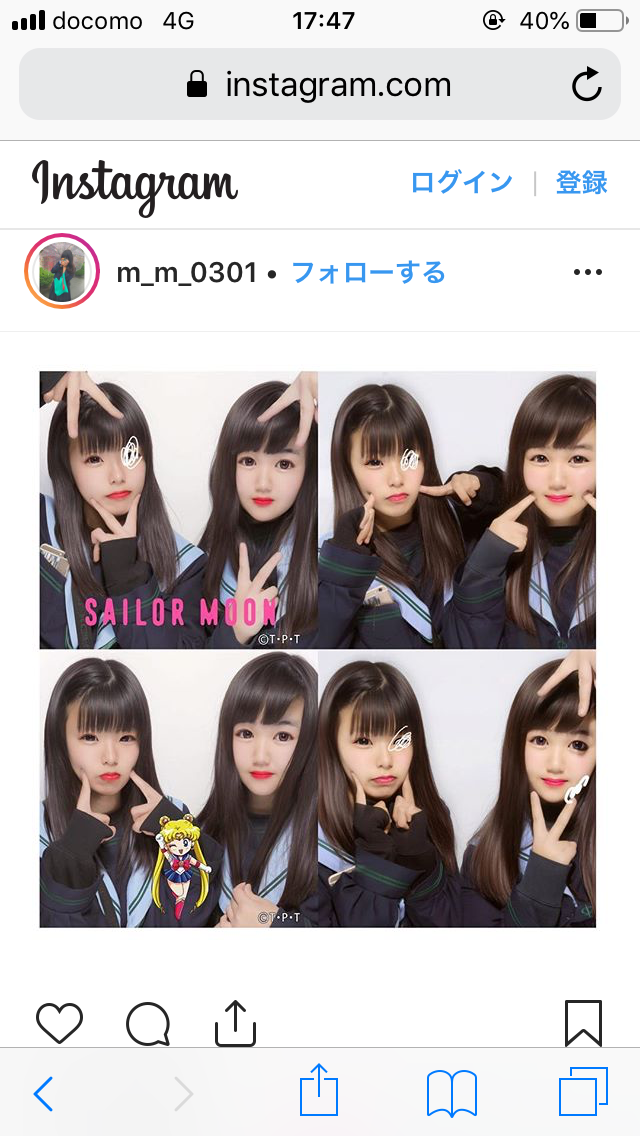Open m_m_0301 profile username

point(187,272)
